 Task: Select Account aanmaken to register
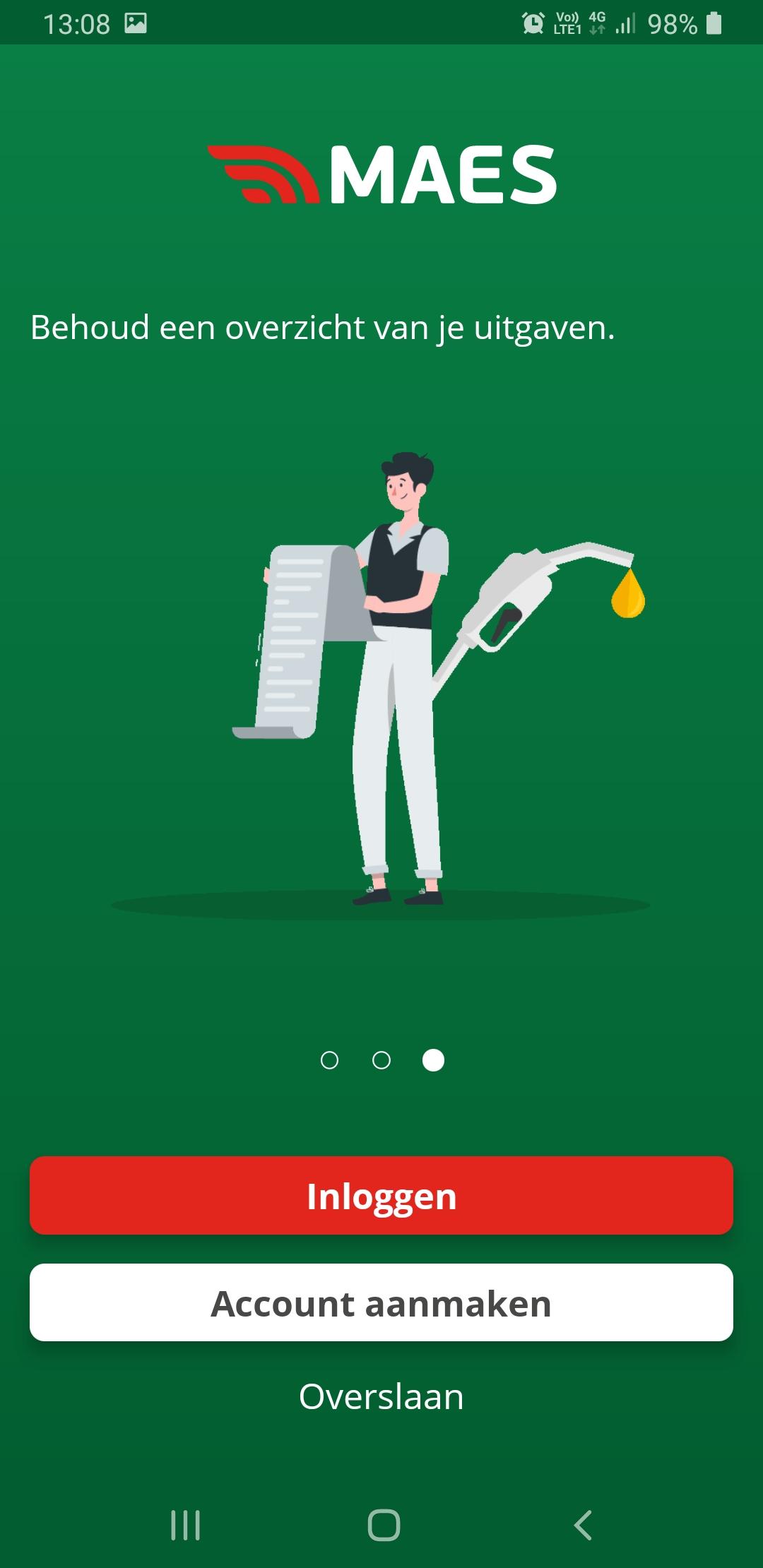[x=381, y=1302]
